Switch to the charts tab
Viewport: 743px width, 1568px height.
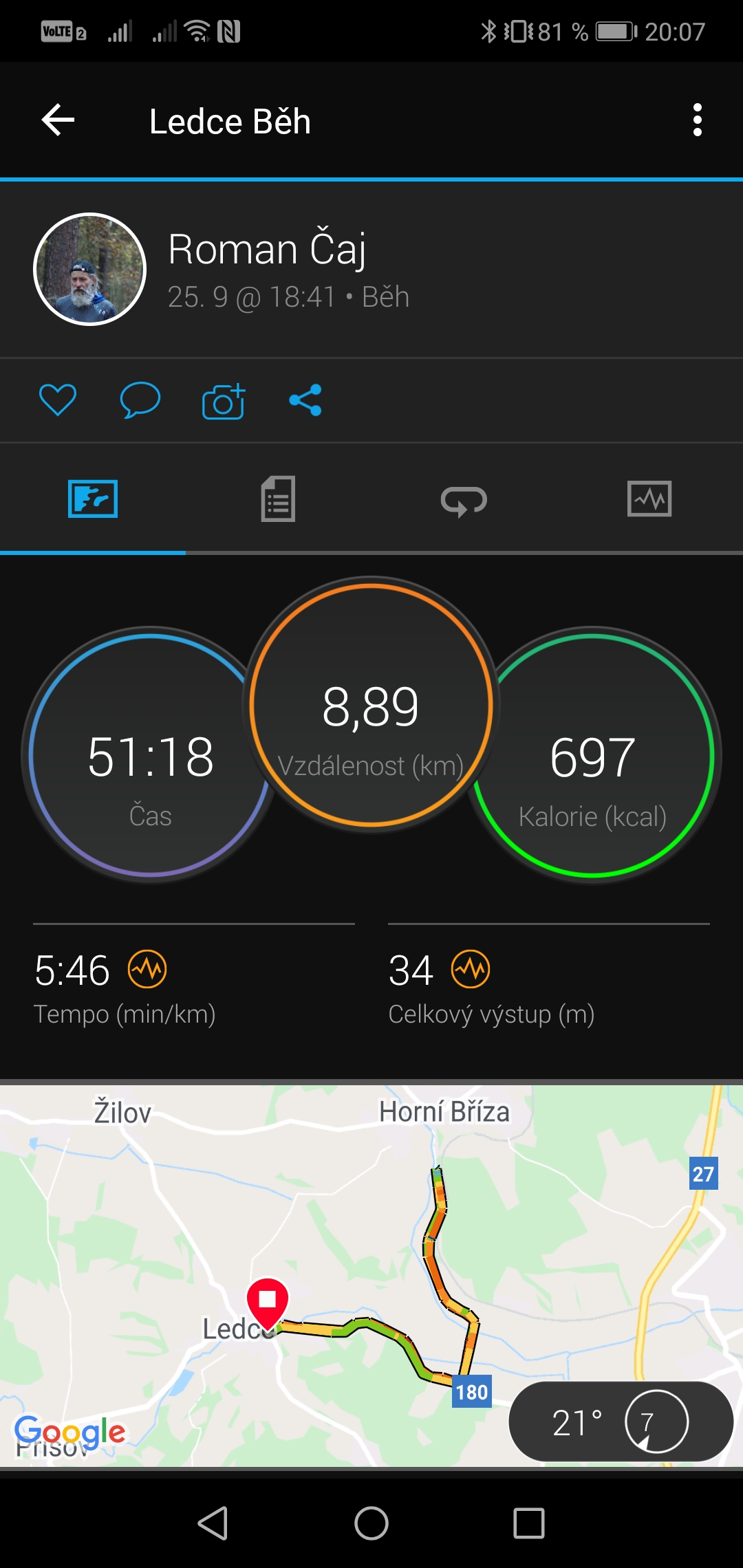649,499
